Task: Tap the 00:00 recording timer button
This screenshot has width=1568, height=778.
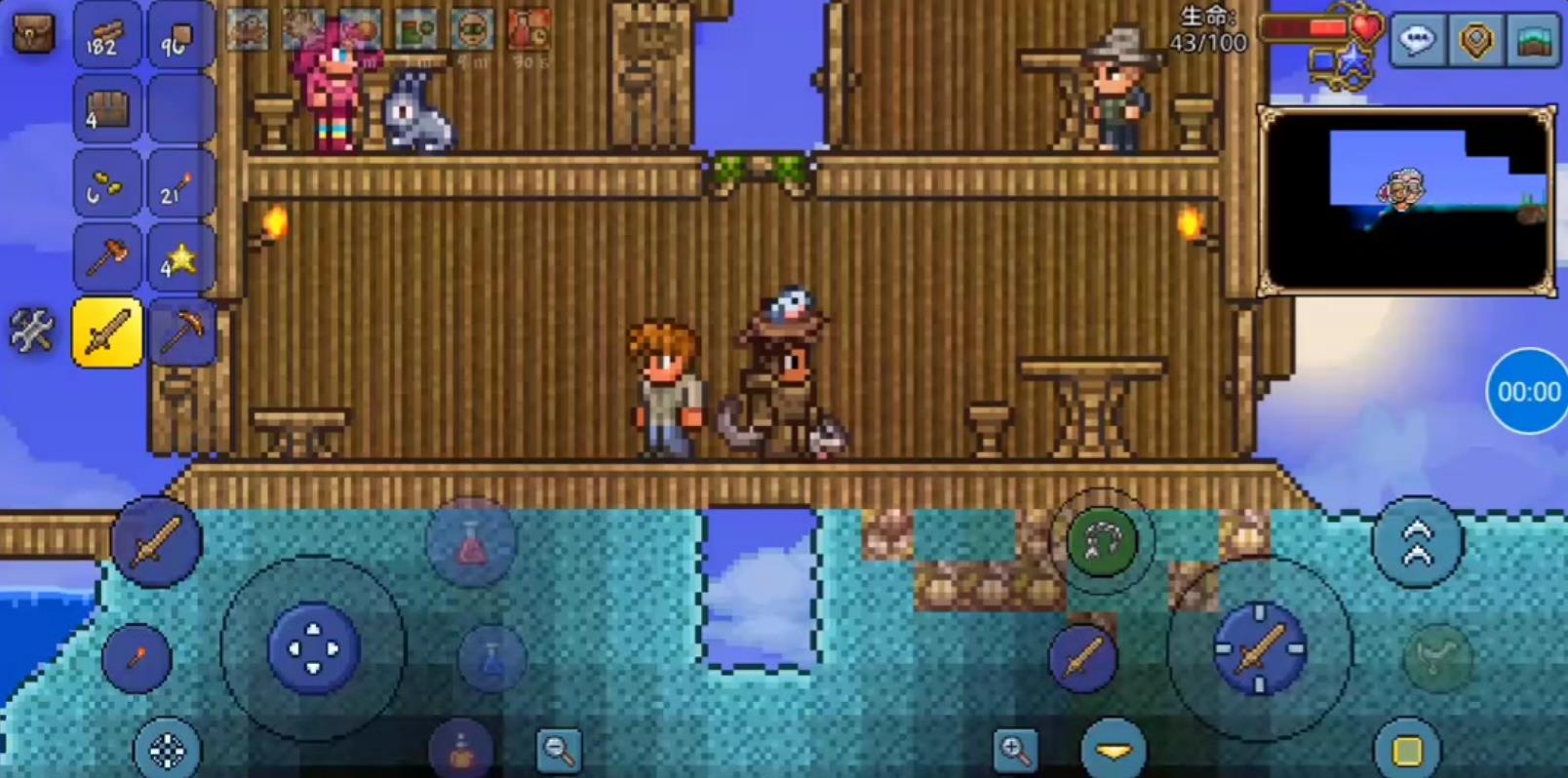Action: coord(1527,391)
